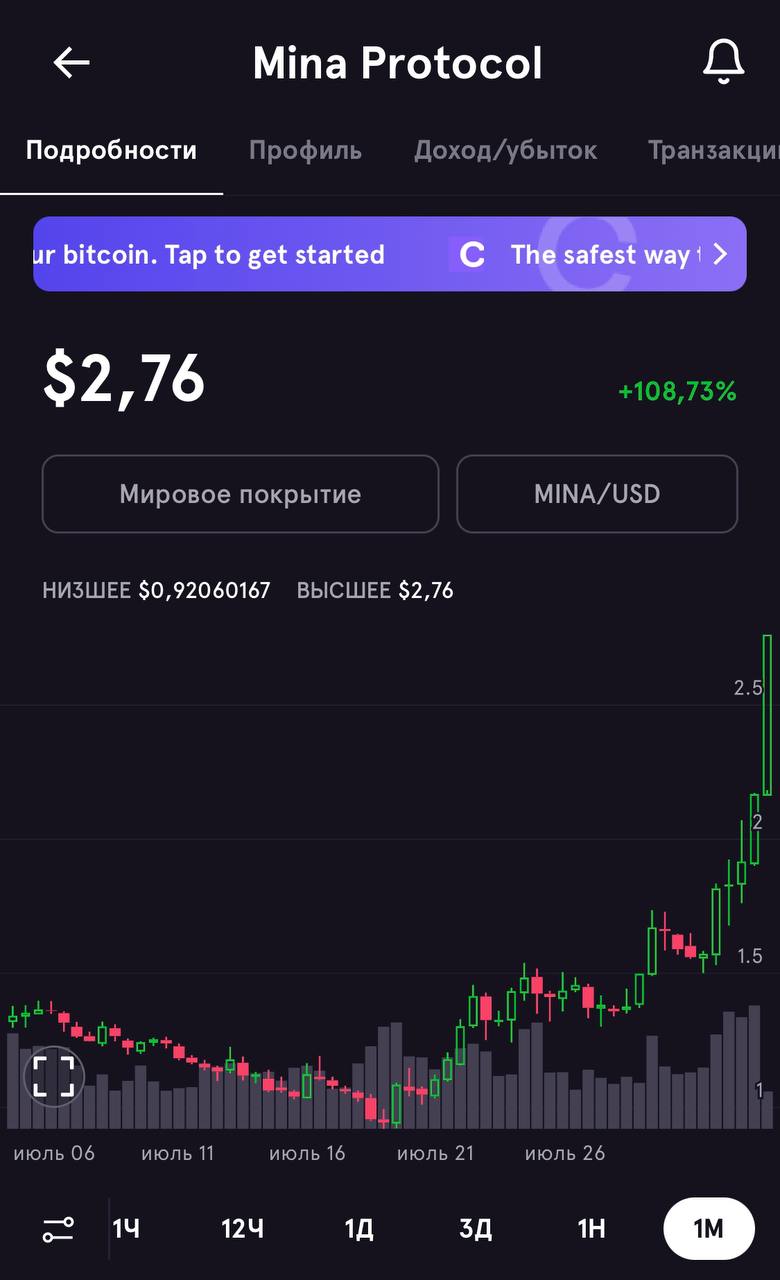
Task: Tap the Мировое покрытие button
Action: 240,494
